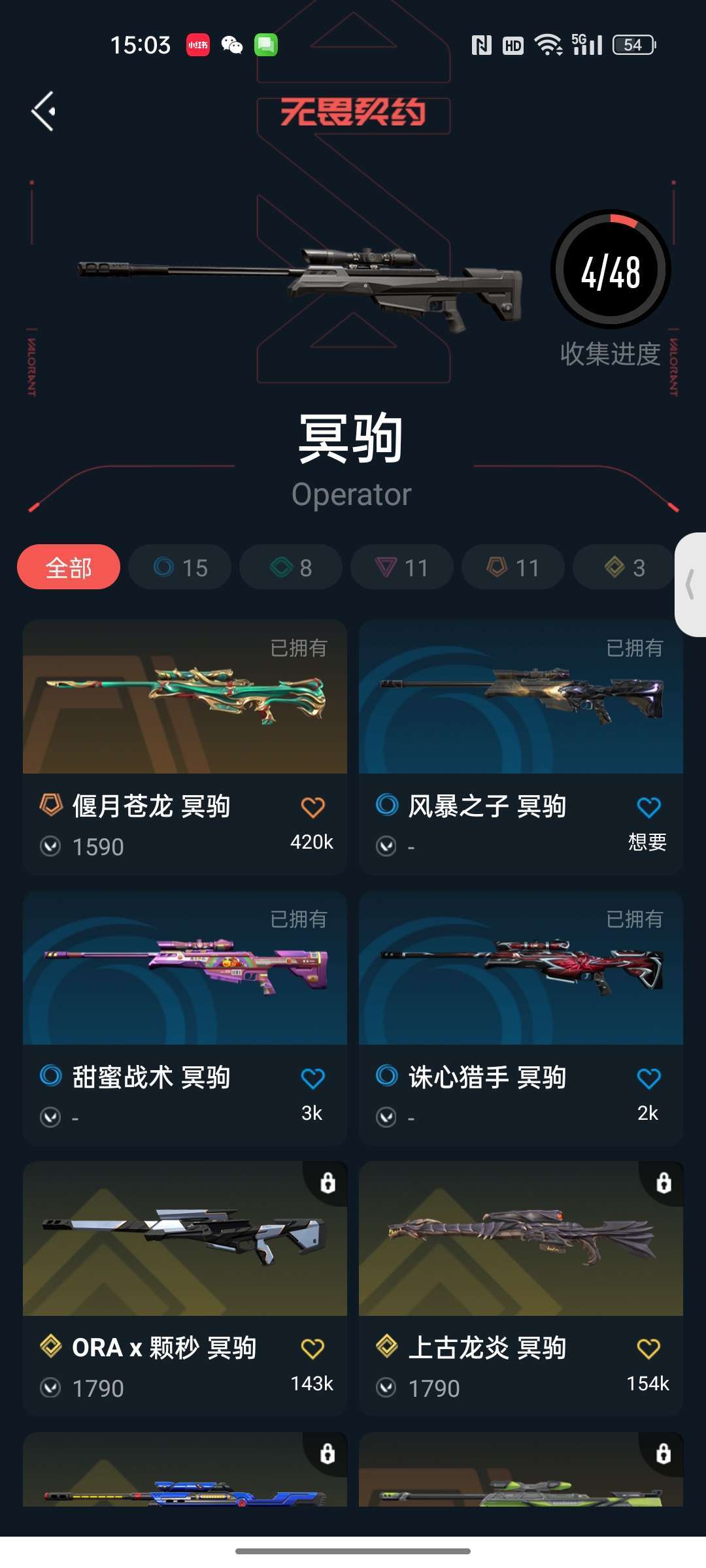The height and width of the screenshot is (1568, 706).
Task: Toggle the wishlist heart on 风暴之子 冥驹
Action: pos(649,808)
